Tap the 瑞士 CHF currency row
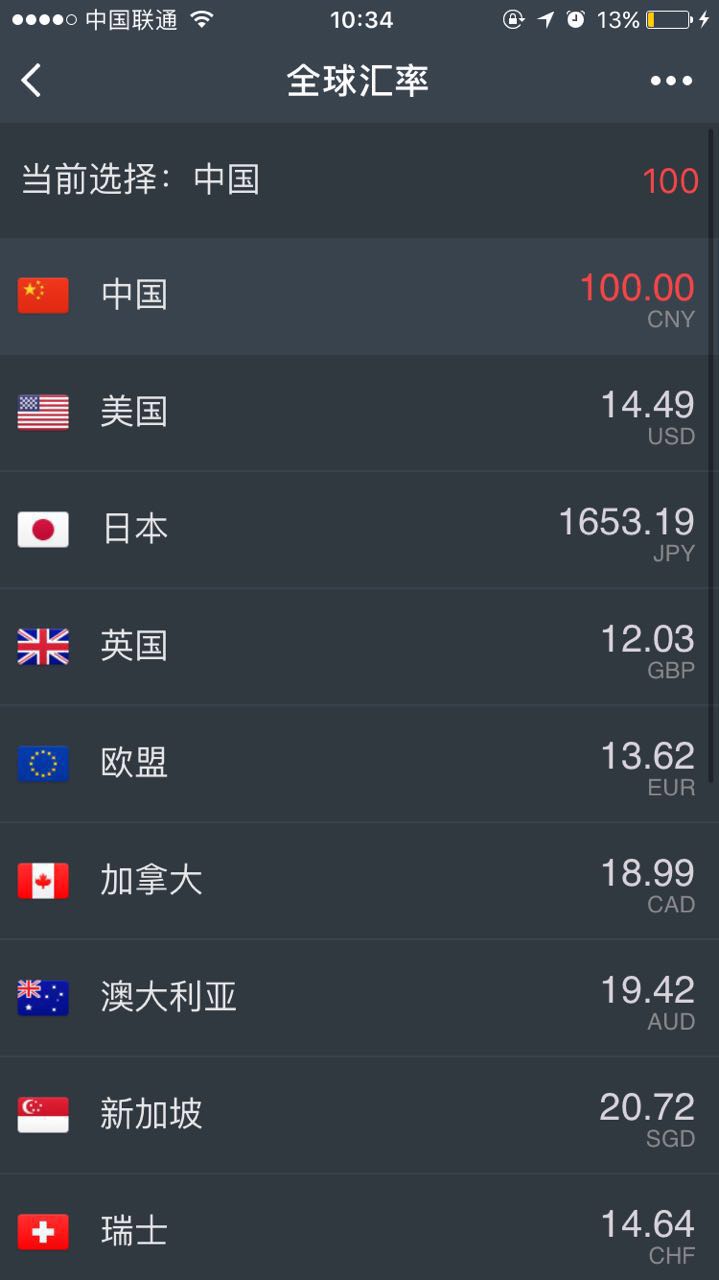This screenshot has height=1280, width=719. 359,1230
